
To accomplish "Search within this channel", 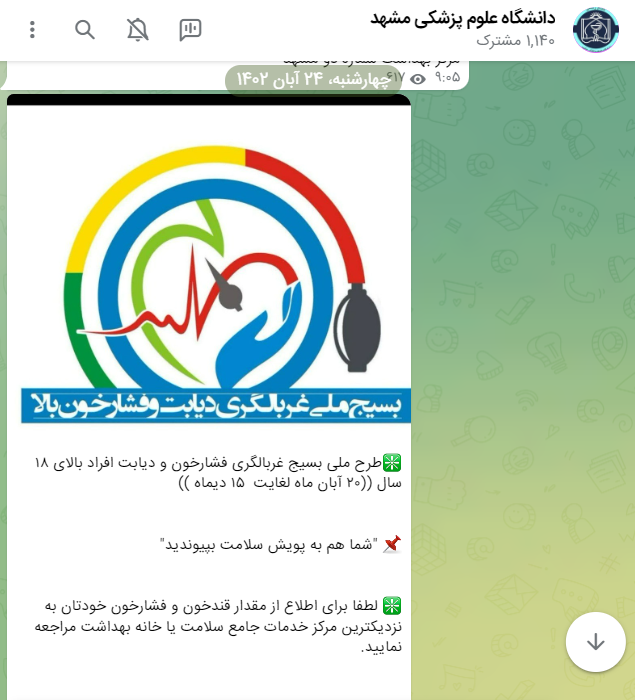I will click(x=85, y=30).
